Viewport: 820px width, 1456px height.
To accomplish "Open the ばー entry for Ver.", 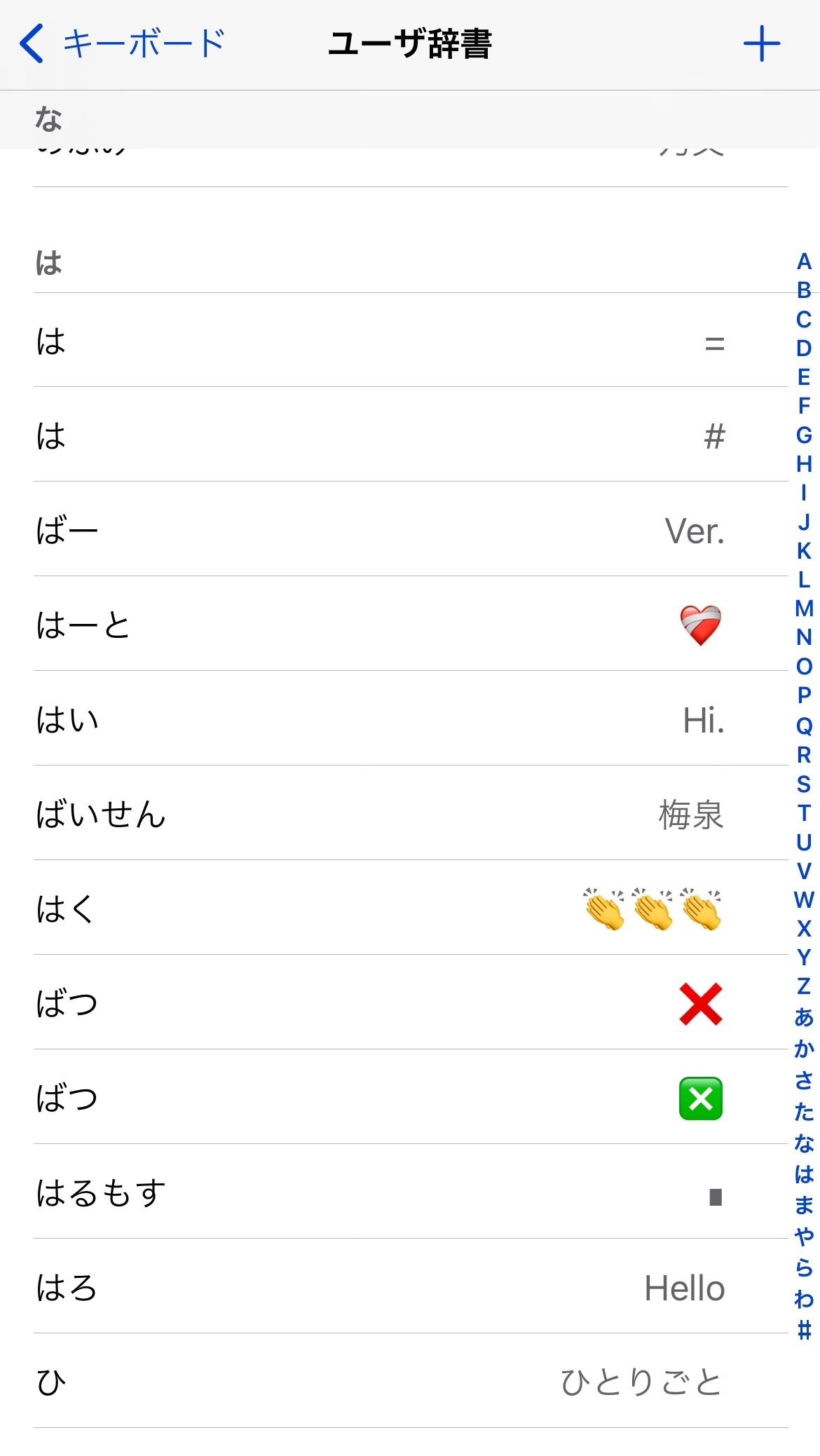I will coord(410,529).
